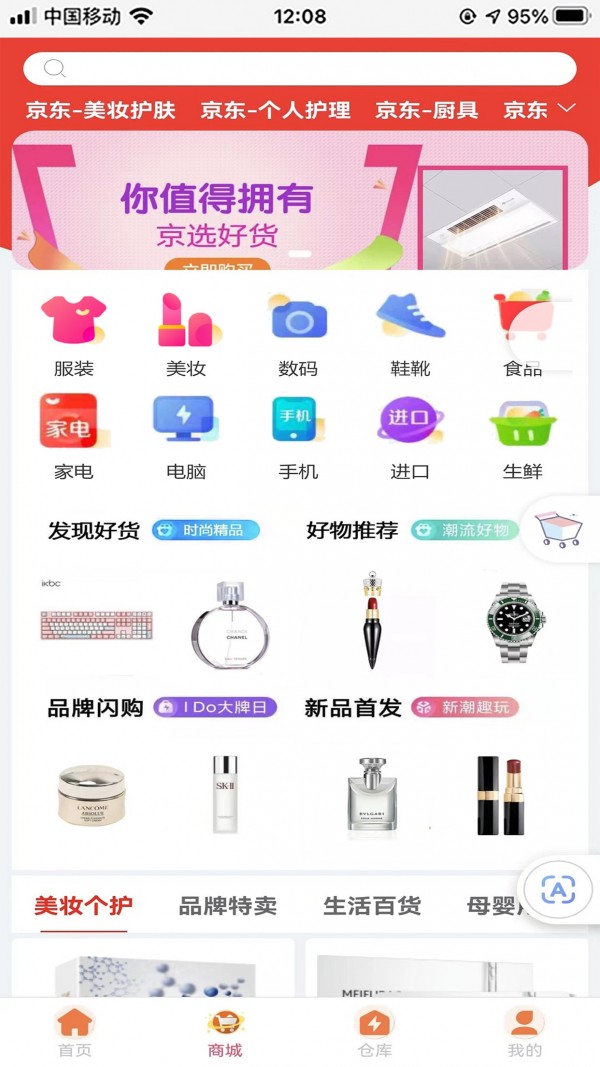Select the 生活百货 tab
The height and width of the screenshot is (1067, 600).
(372, 906)
